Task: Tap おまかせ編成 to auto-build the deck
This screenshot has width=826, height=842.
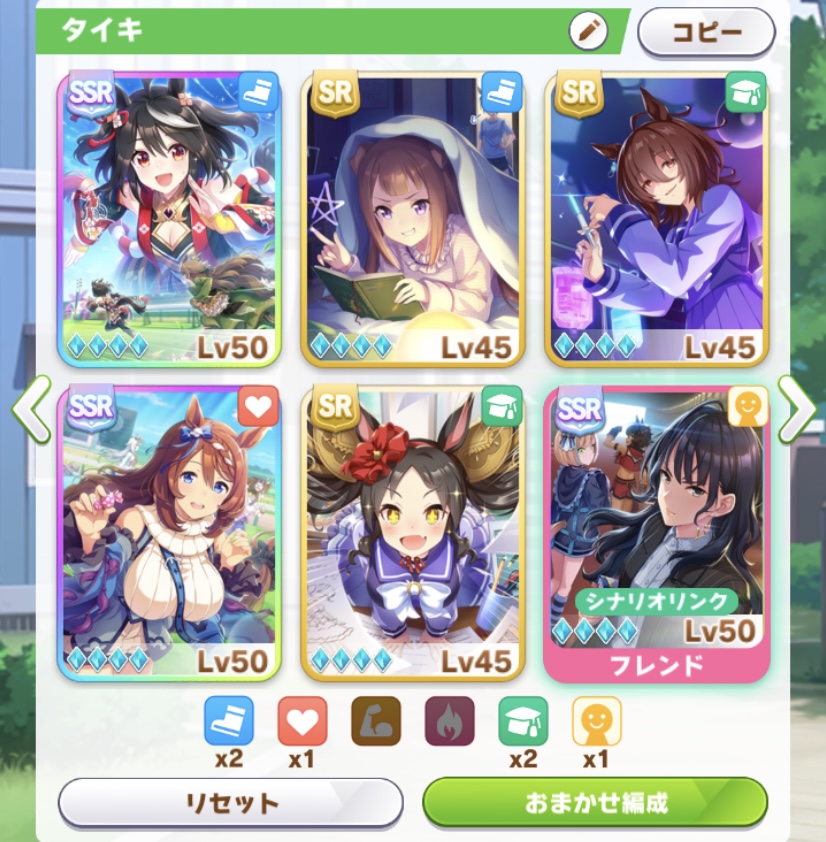Action: point(595,802)
